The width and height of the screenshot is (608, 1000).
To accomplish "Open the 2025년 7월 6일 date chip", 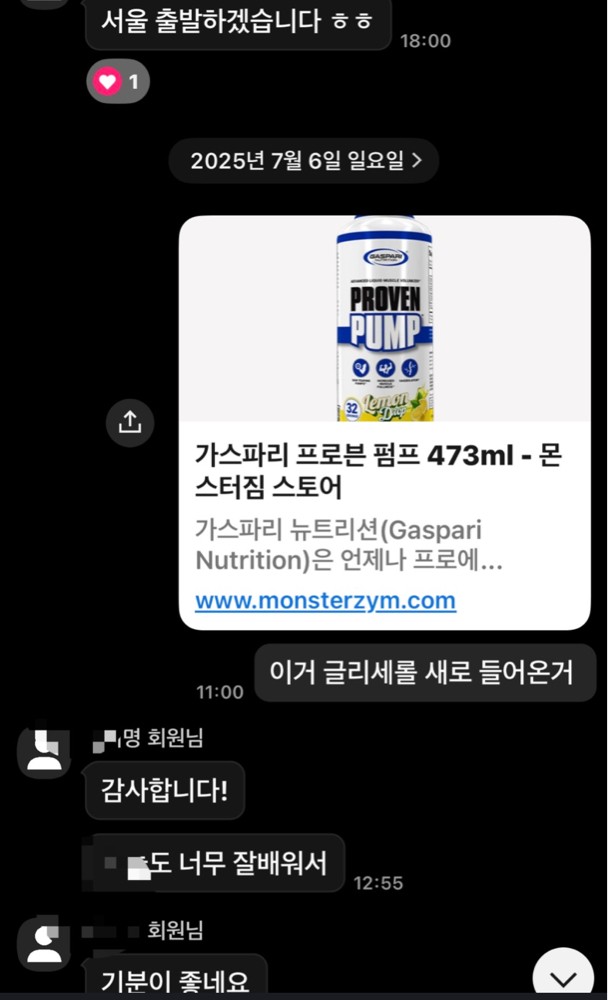I will click(x=304, y=160).
